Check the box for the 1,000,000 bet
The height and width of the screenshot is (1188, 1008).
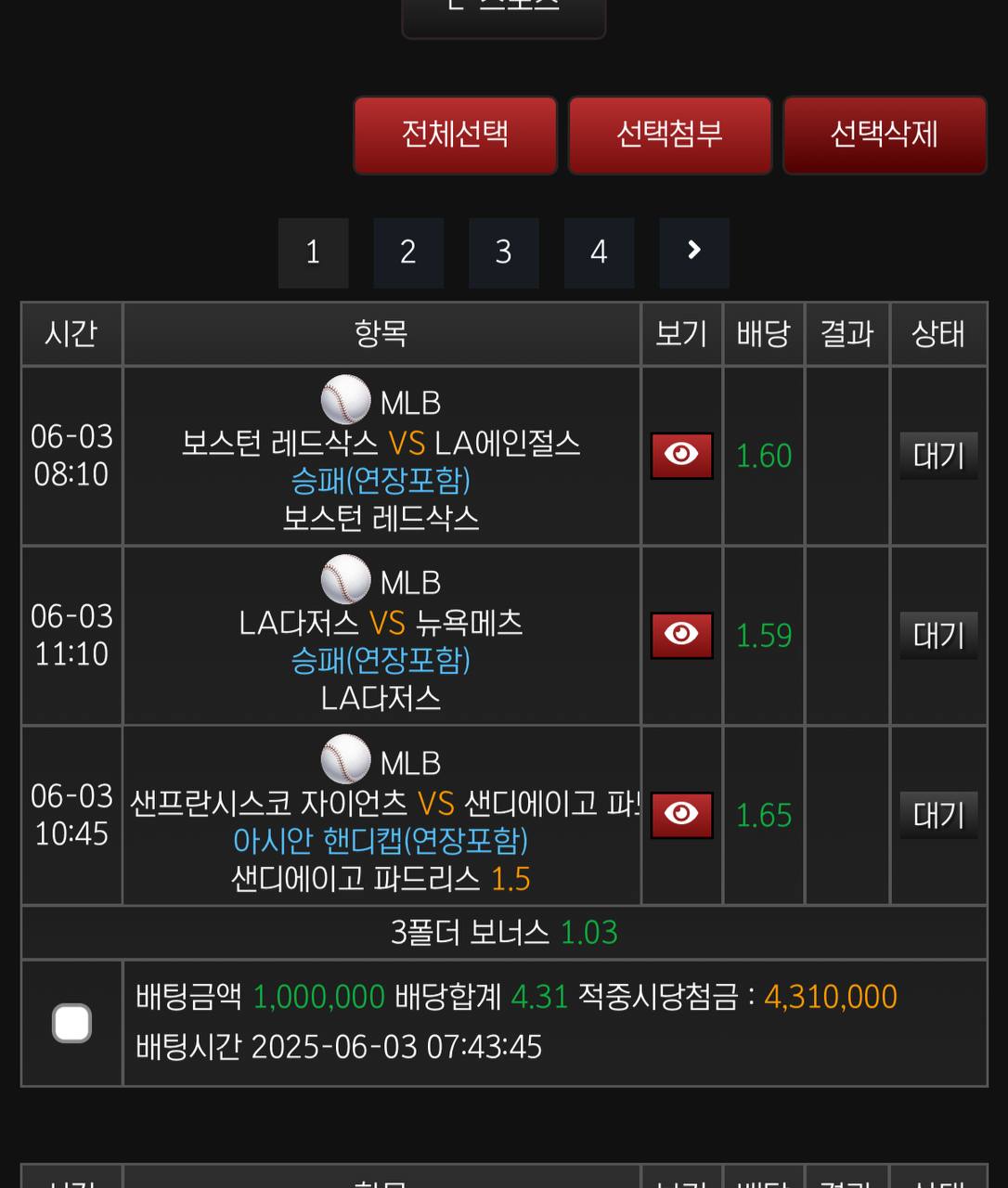(71, 1023)
